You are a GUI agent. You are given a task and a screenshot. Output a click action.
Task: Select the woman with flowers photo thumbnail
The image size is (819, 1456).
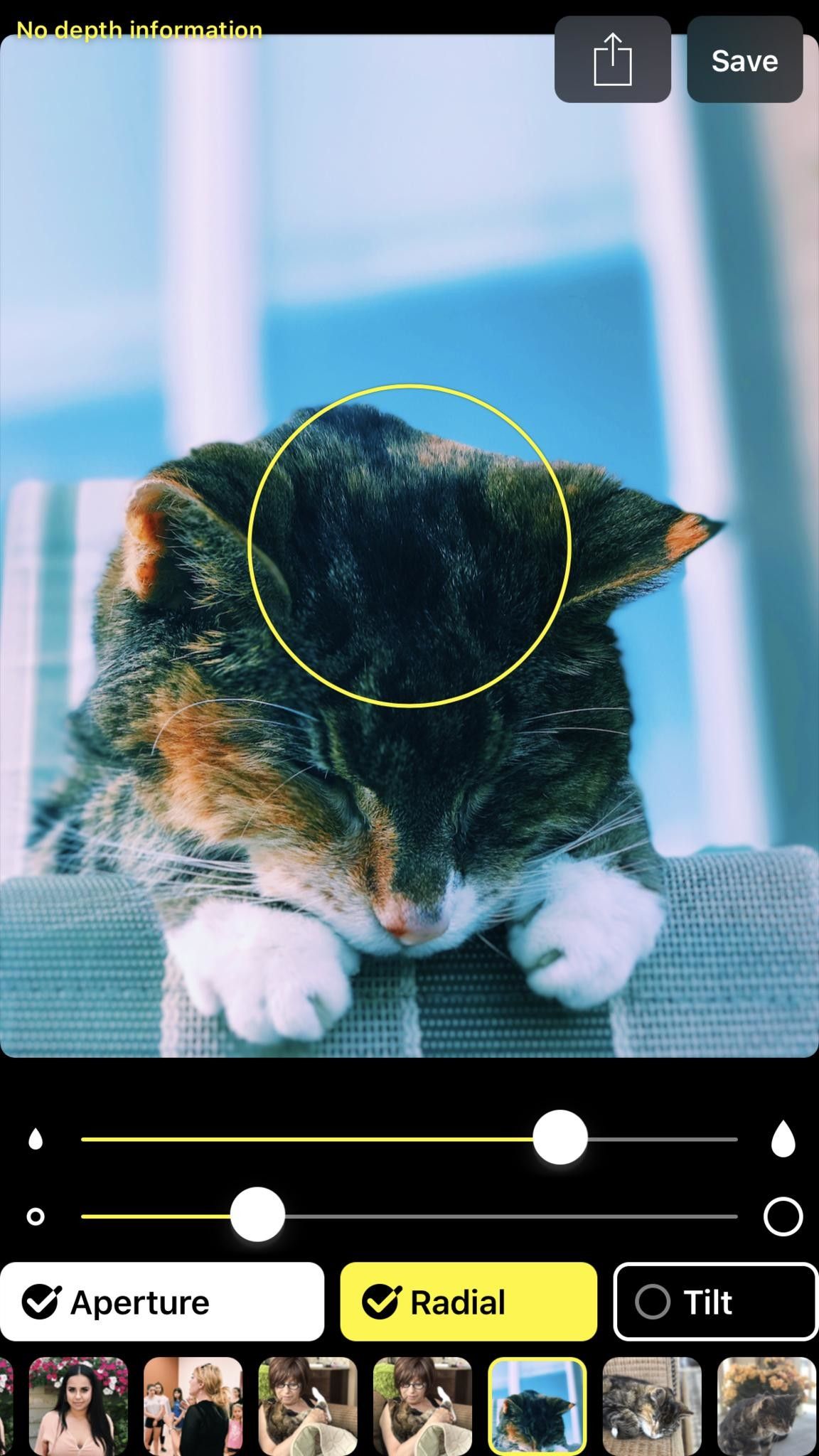click(x=78, y=1406)
